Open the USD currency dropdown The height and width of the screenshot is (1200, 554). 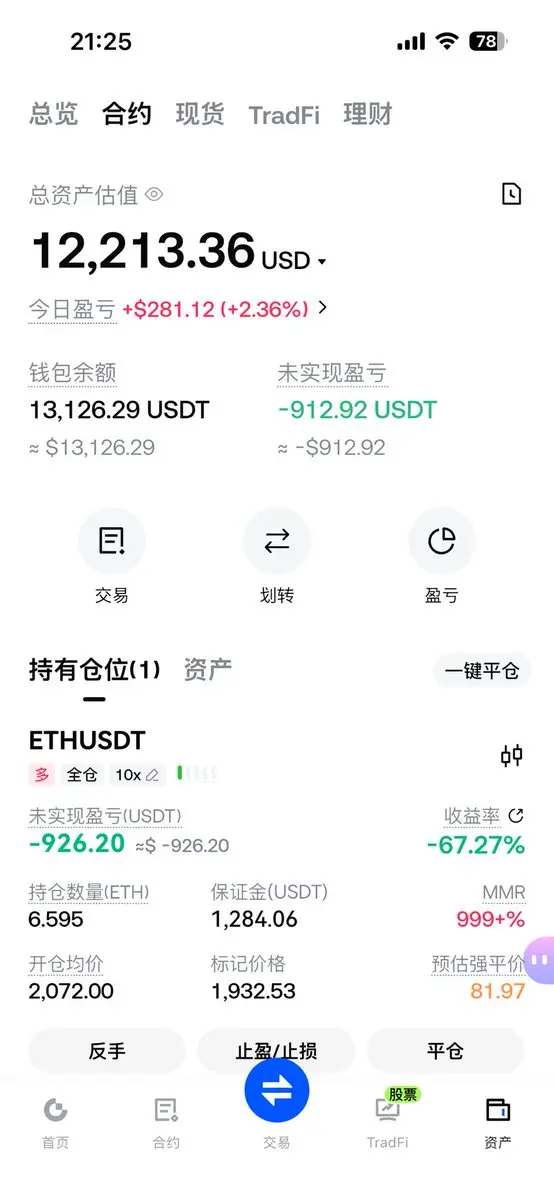point(294,261)
